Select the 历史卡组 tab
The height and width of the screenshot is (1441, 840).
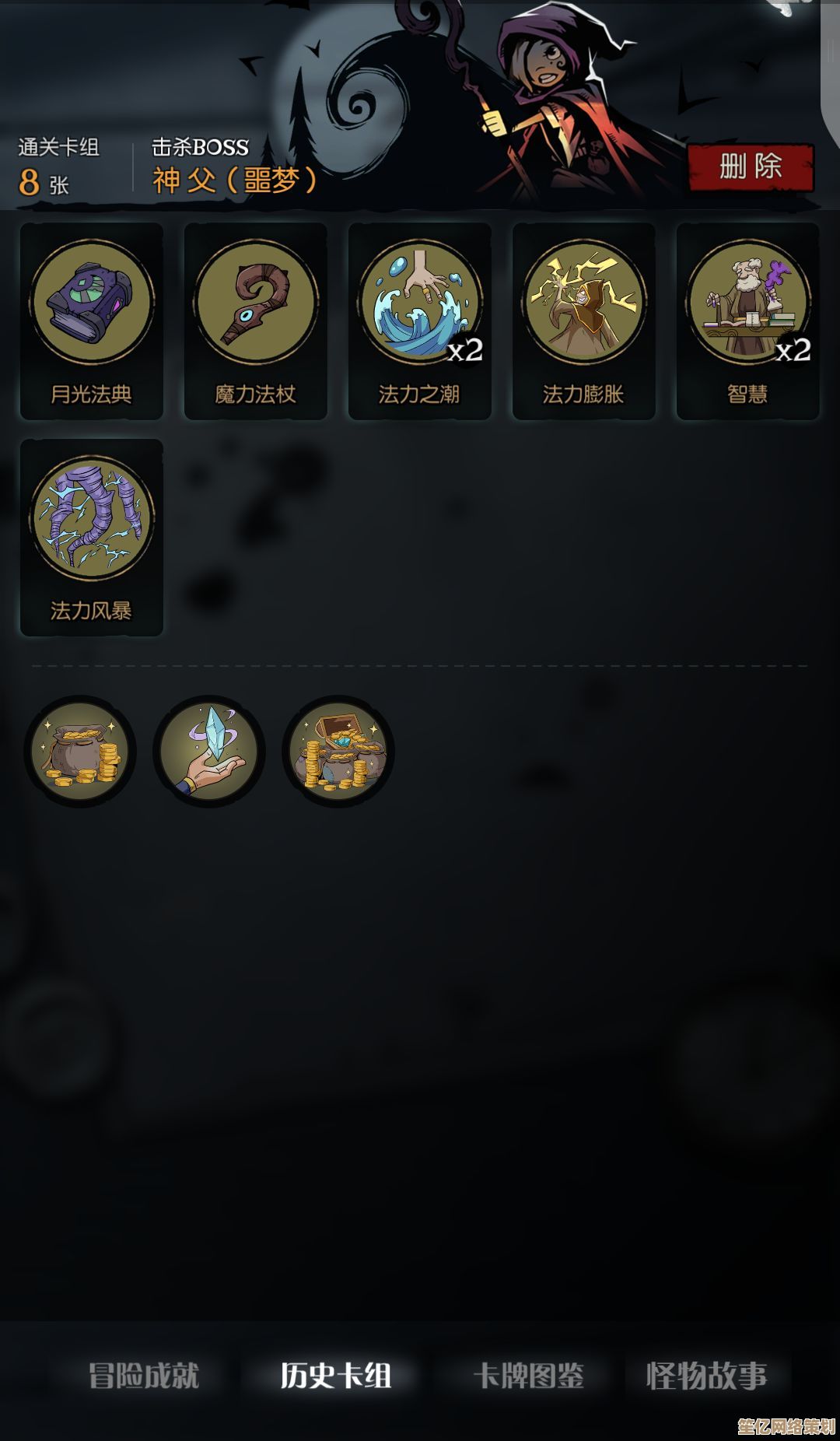click(x=336, y=1376)
